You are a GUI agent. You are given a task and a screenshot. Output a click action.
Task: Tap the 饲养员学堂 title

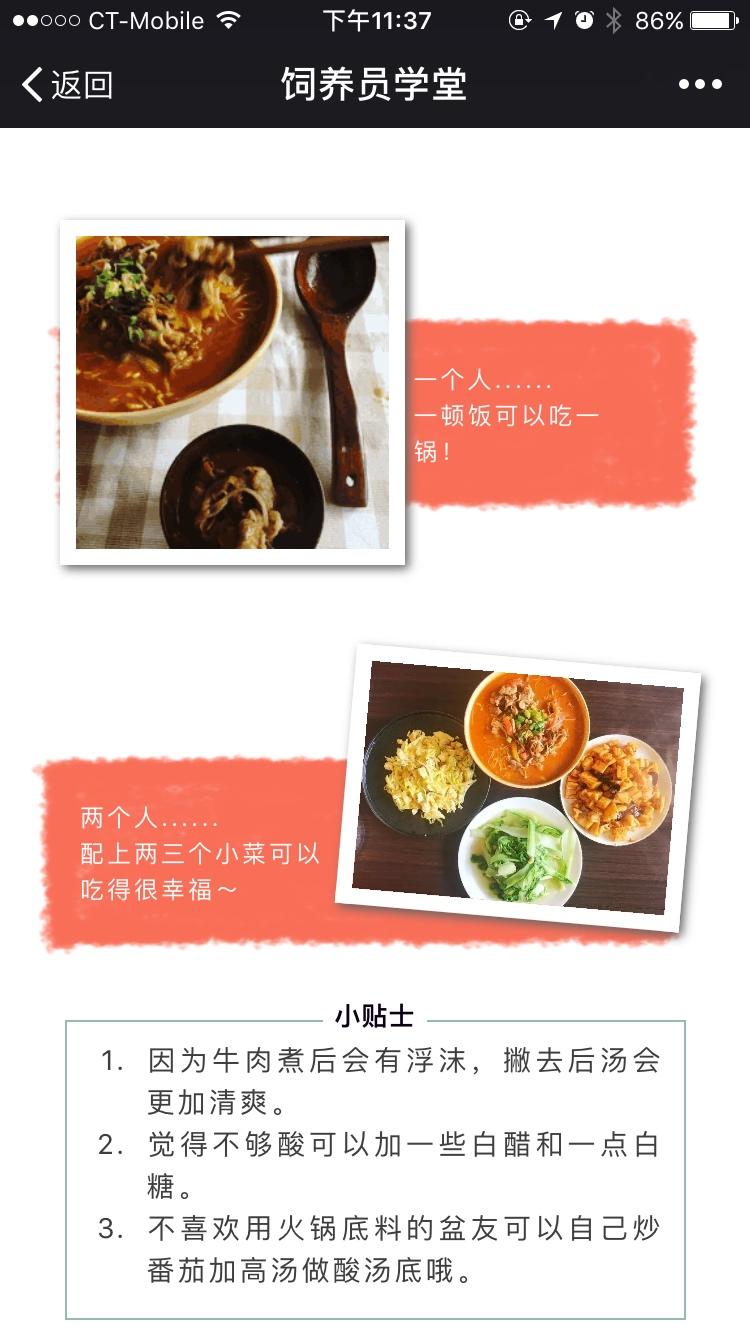pos(375,84)
